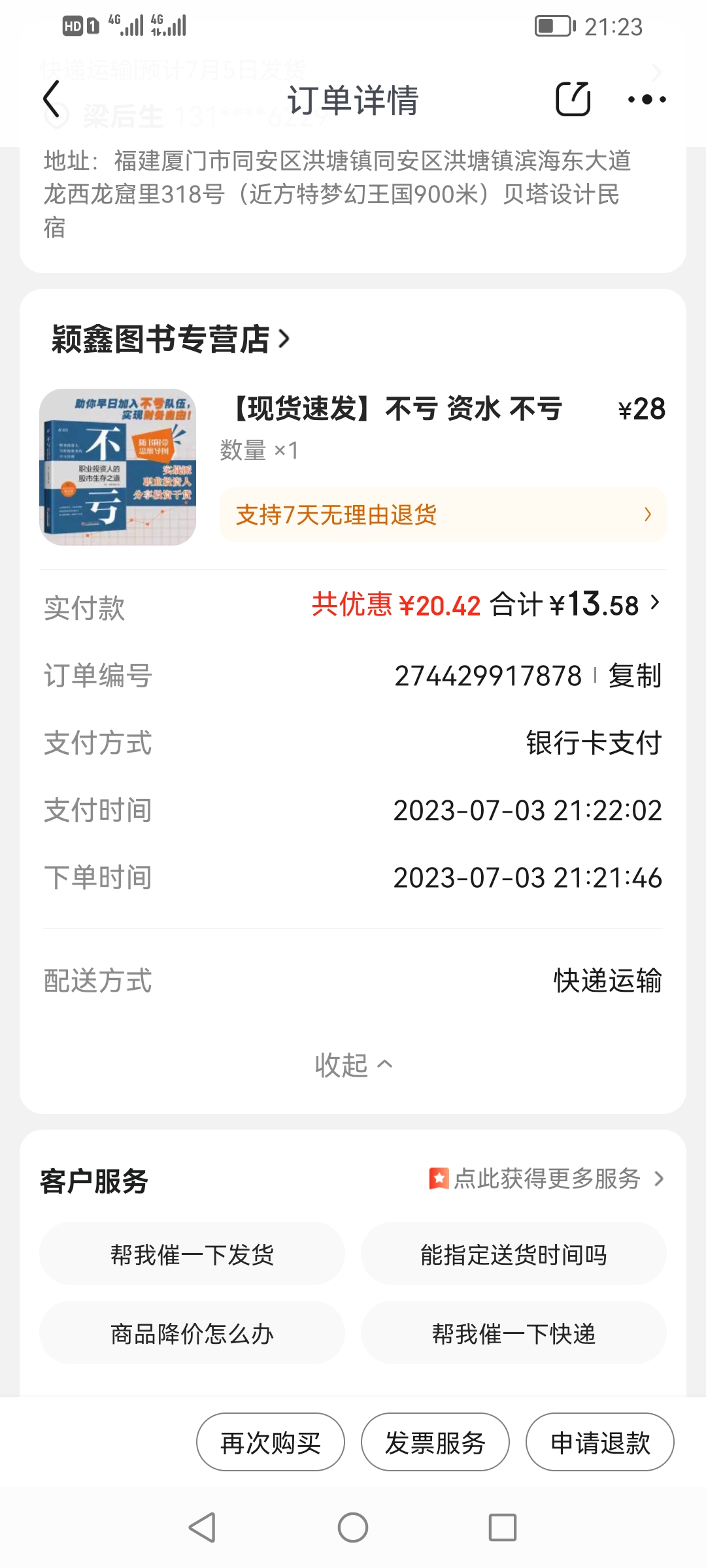Open 发票服务 invoice service
Image resolution: width=706 pixels, height=1568 pixels.
click(435, 1443)
